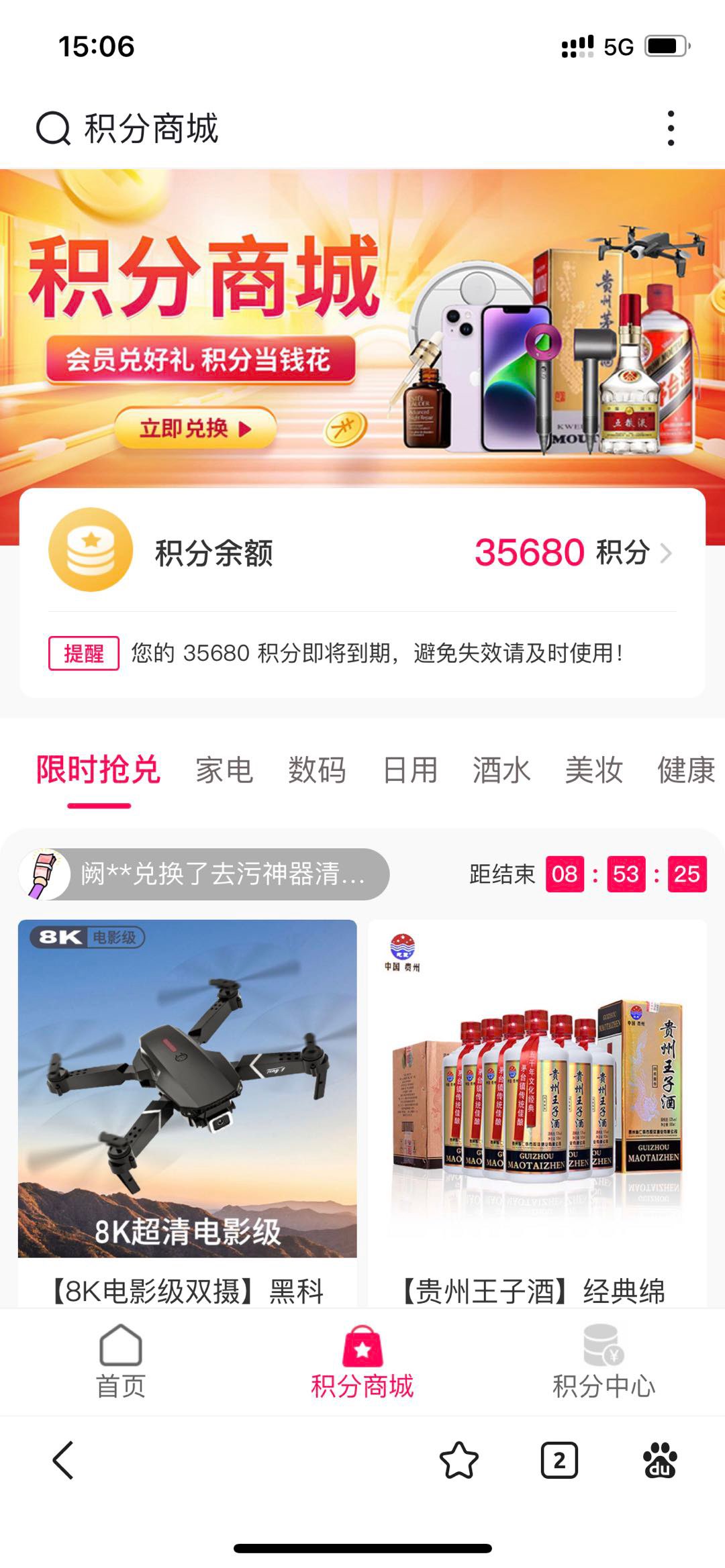The height and width of the screenshot is (1568, 725).
Task: Go back with the browser back arrow
Action: click(64, 1460)
